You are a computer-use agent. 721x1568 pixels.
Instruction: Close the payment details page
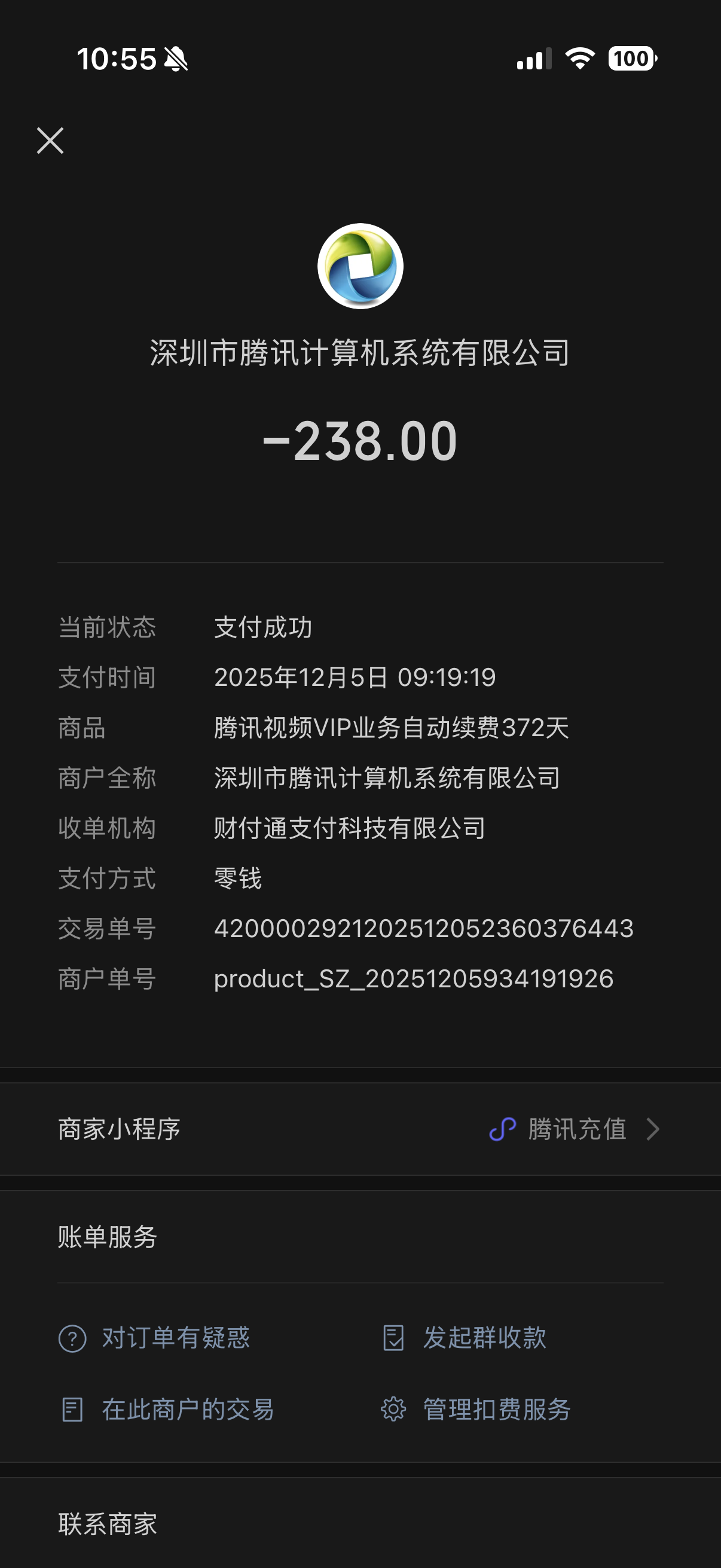pos(50,141)
